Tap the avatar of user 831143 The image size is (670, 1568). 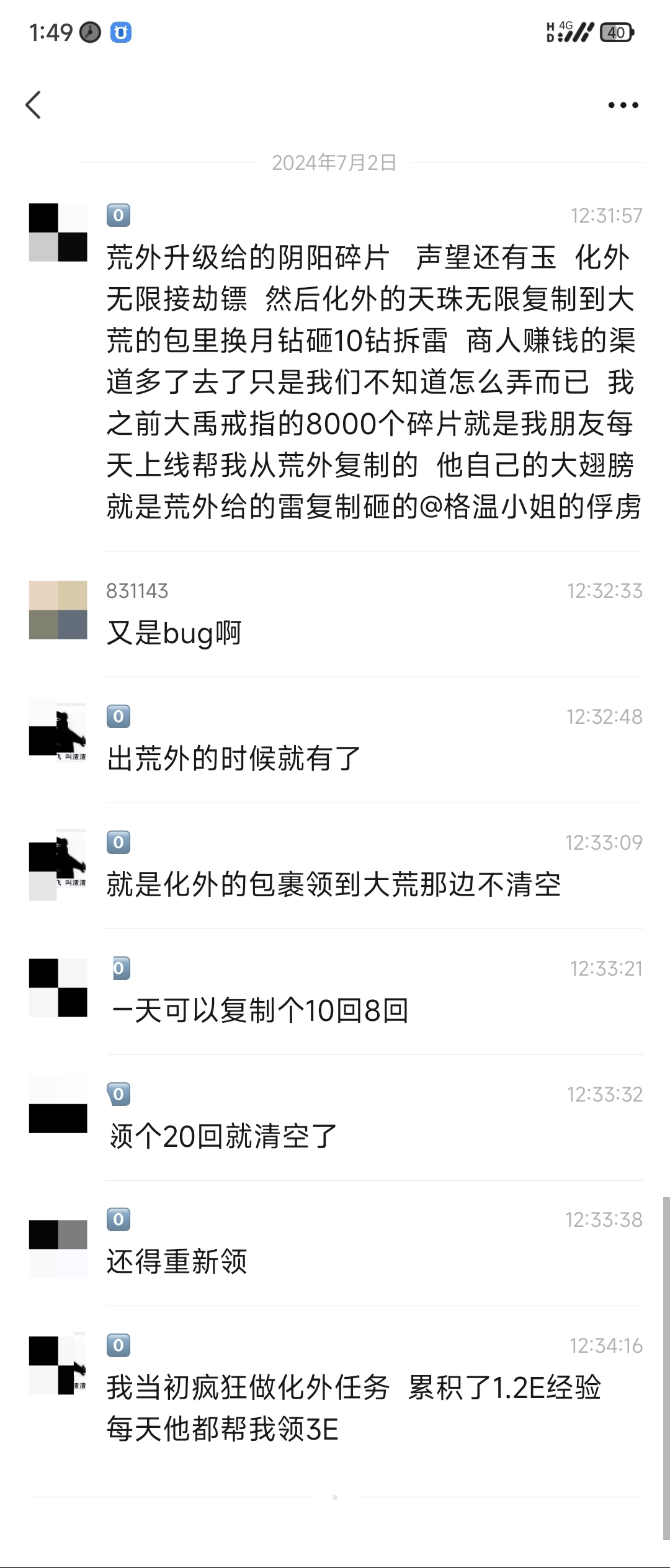click(58, 610)
